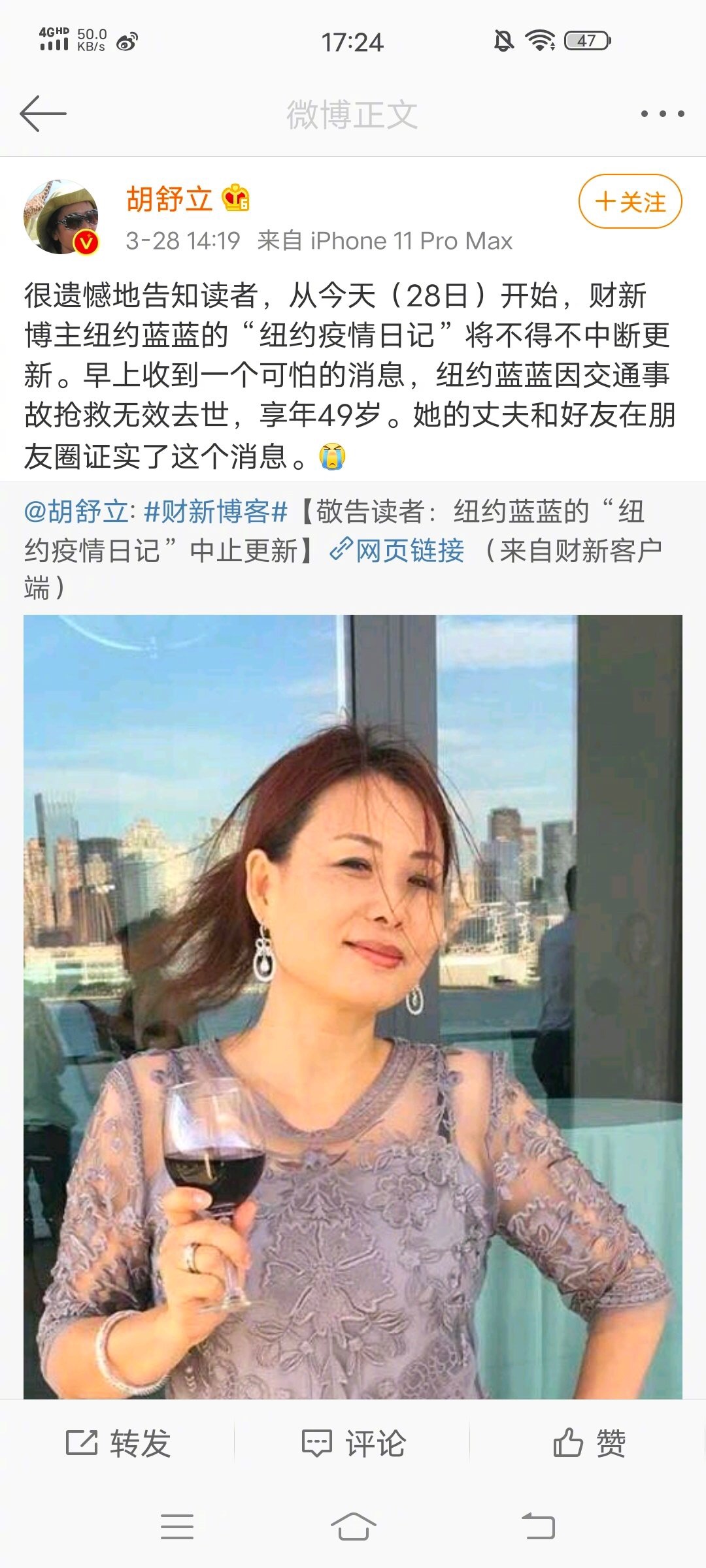Open the 胡舒立 username link
Image resolution: width=706 pixels, height=1568 pixels.
(169, 199)
